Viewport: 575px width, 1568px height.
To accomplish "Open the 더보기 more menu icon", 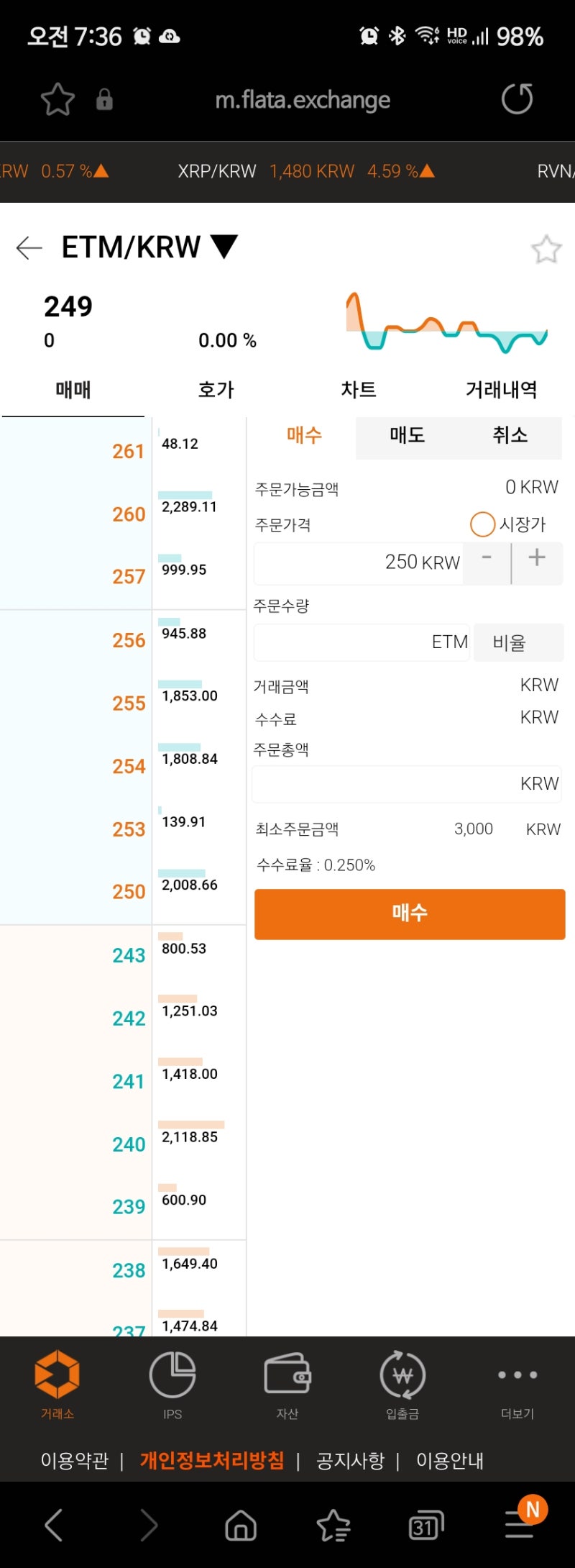I will [x=517, y=1375].
